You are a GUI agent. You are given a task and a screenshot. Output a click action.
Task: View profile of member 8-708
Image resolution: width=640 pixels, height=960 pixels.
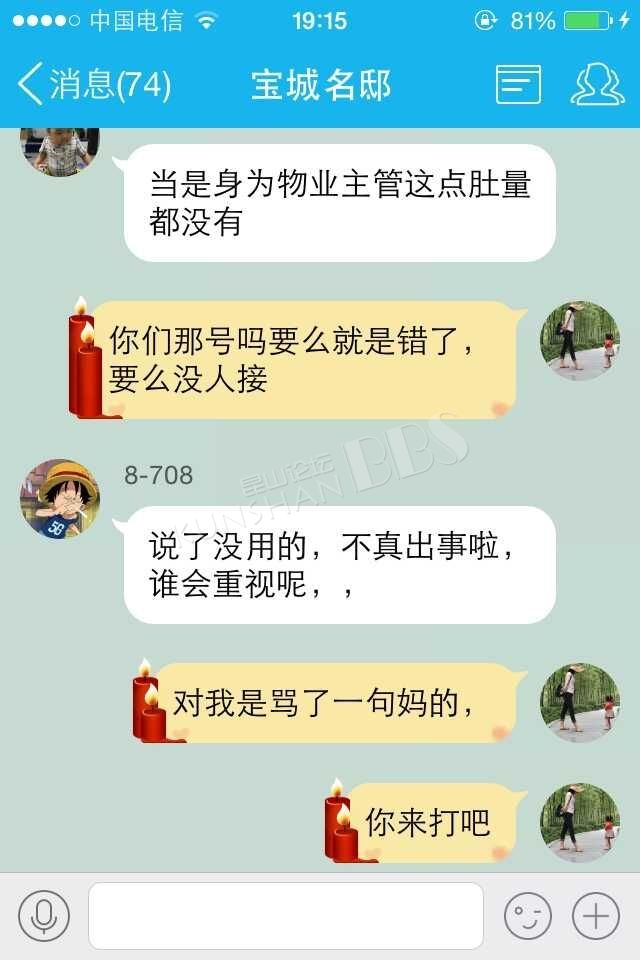[x=60, y=499]
